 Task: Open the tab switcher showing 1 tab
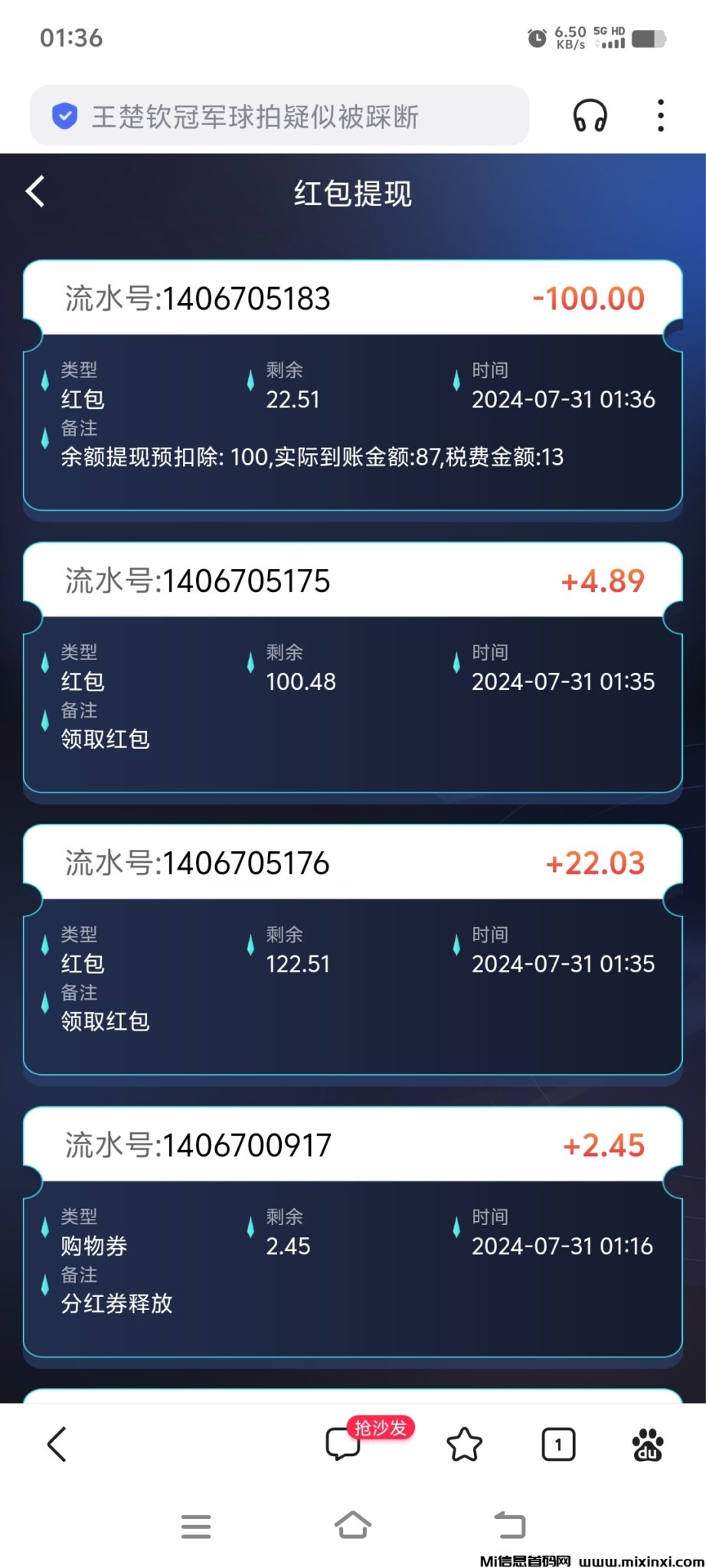(558, 1445)
